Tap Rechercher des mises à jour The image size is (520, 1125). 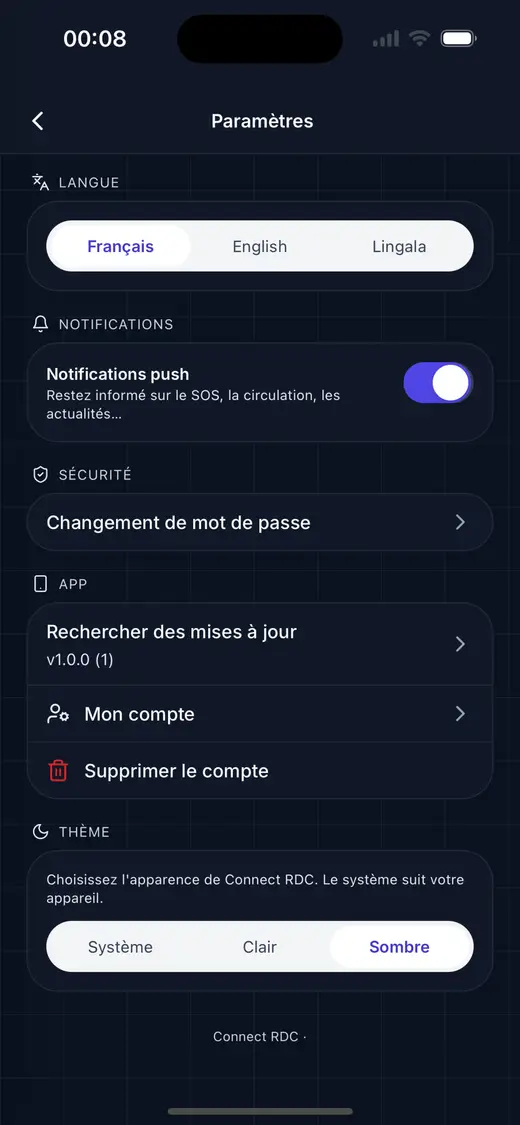click(x=260, y=644)
